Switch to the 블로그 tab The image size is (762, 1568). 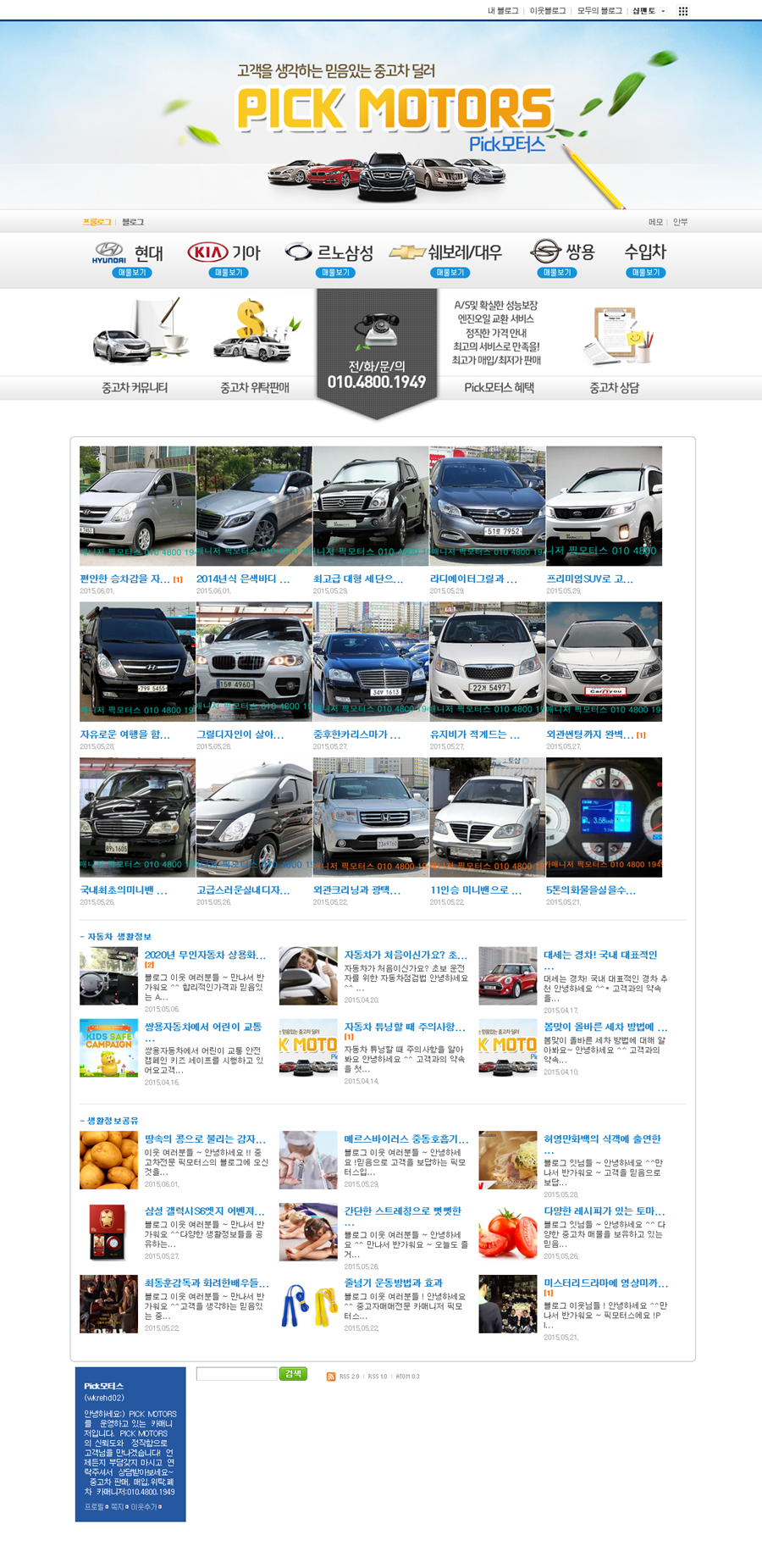(x=133, y=222)
